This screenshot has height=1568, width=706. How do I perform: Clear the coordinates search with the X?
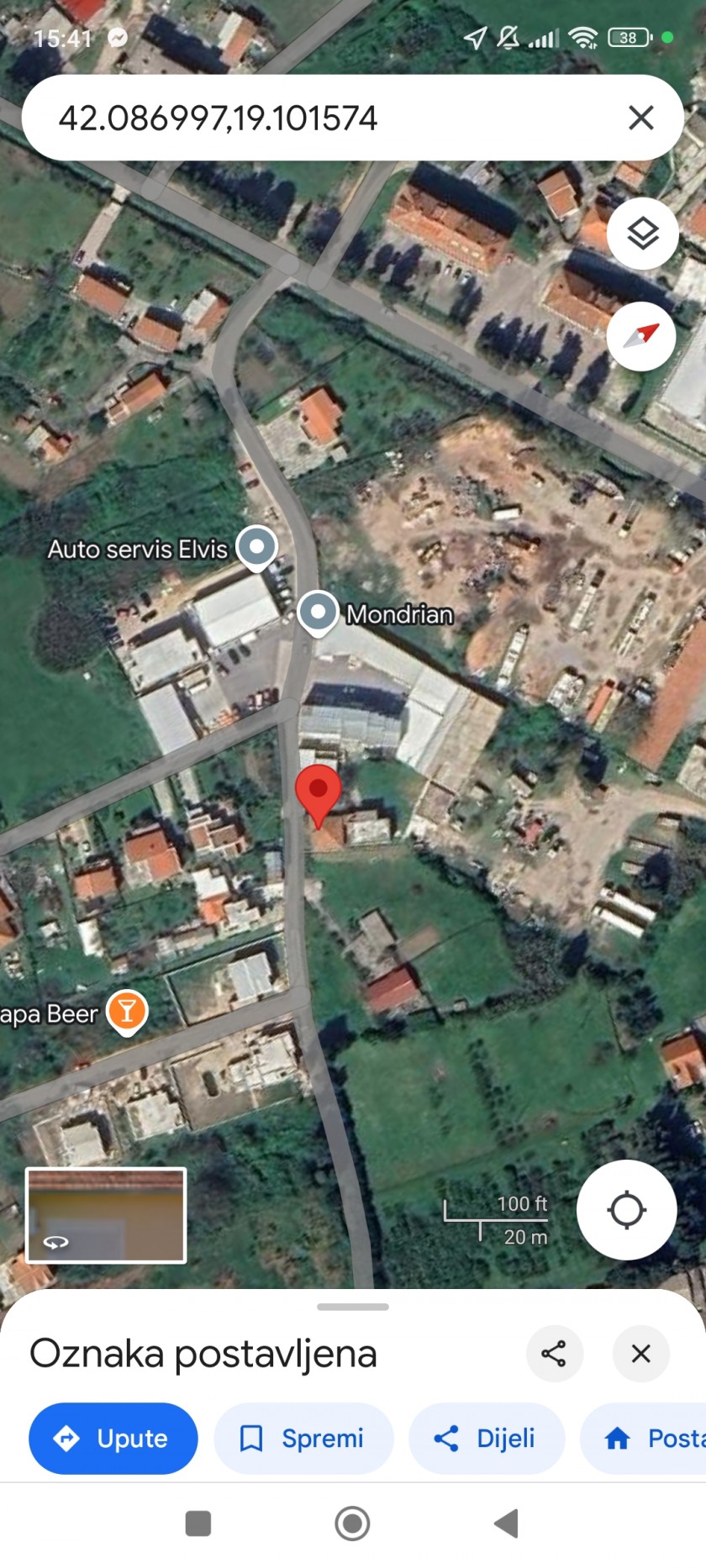coord(640,118)
